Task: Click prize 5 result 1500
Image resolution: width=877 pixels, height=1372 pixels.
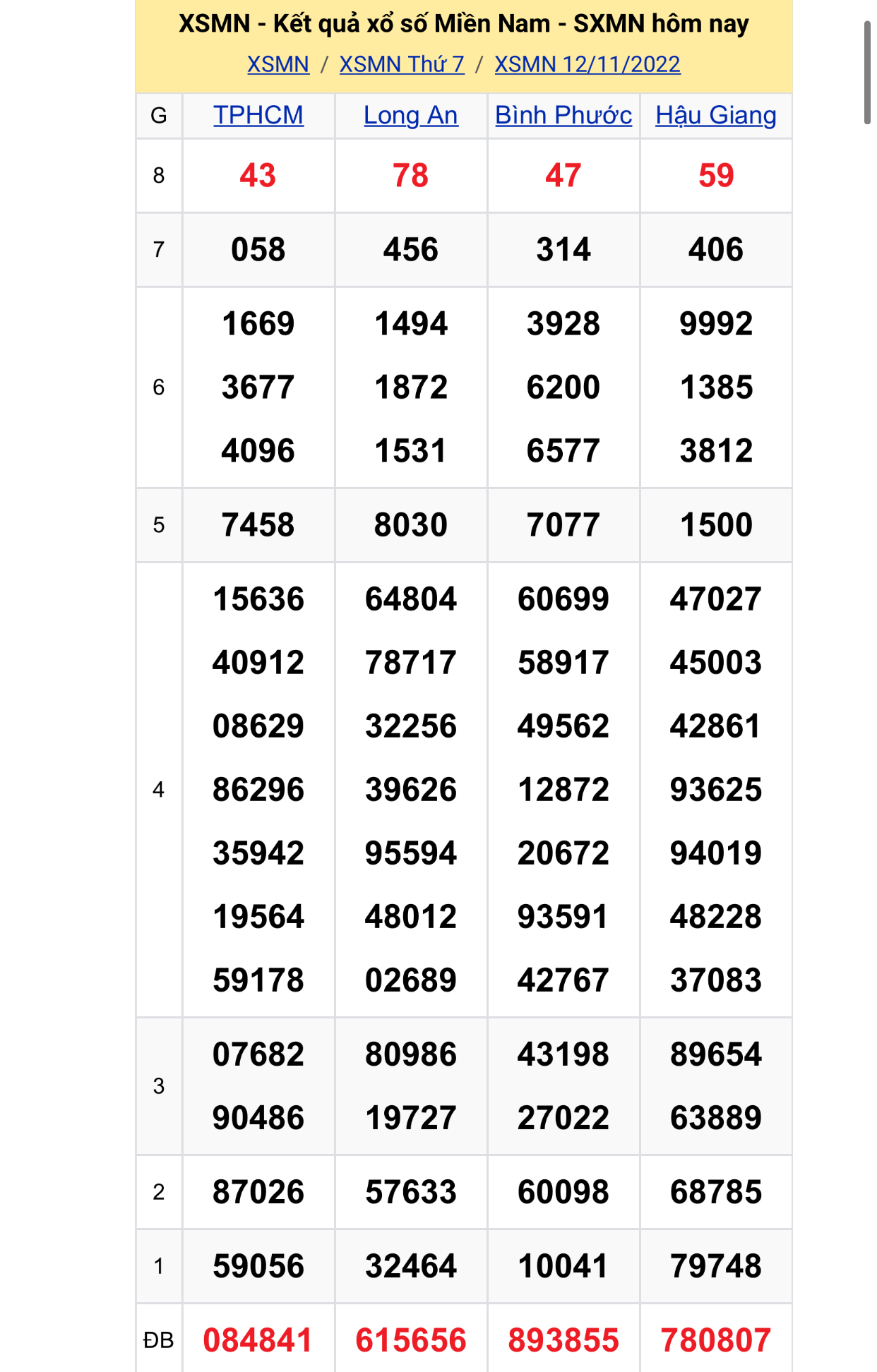Action: [715, 524]
